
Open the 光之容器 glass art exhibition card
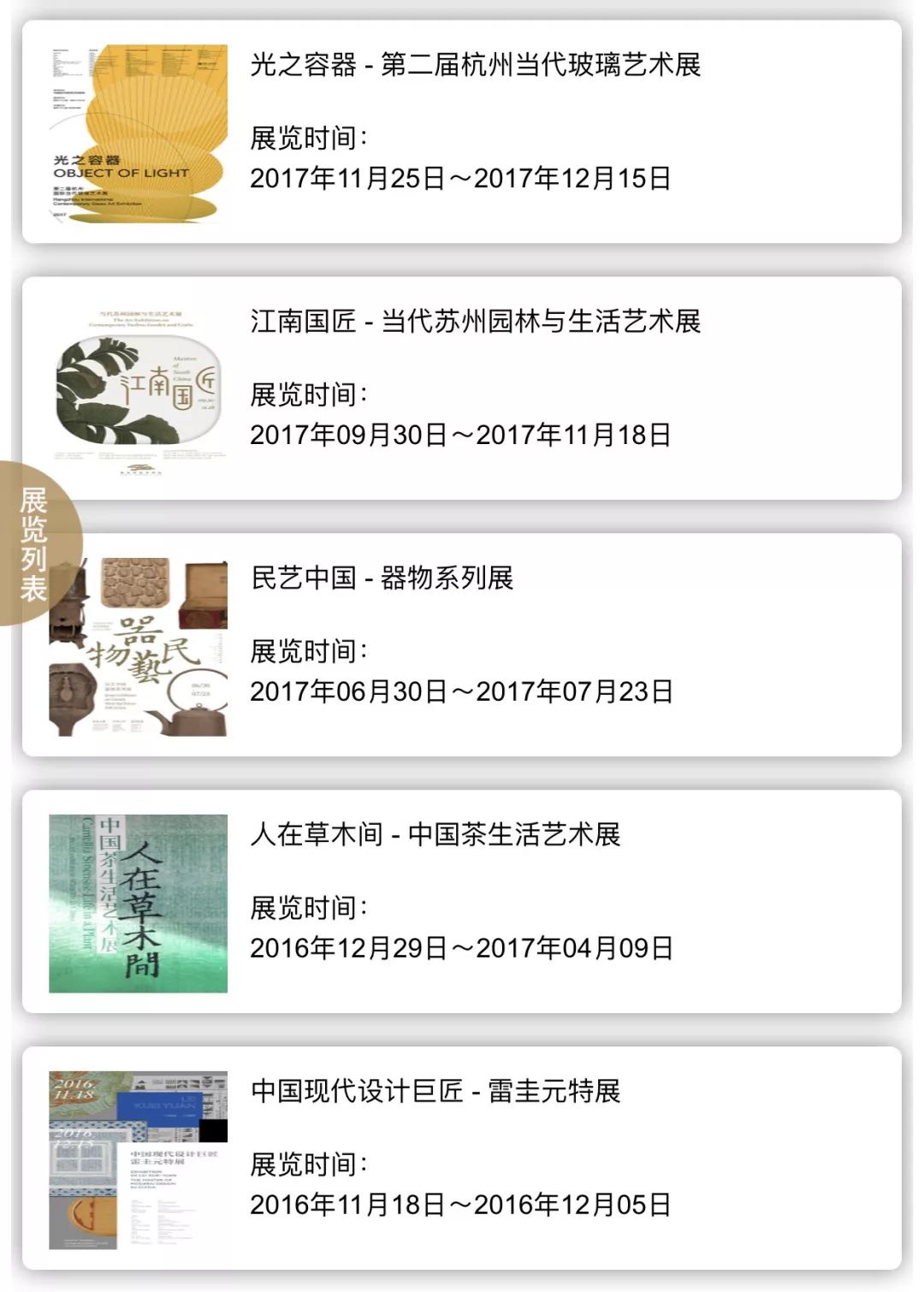[475, 65]
